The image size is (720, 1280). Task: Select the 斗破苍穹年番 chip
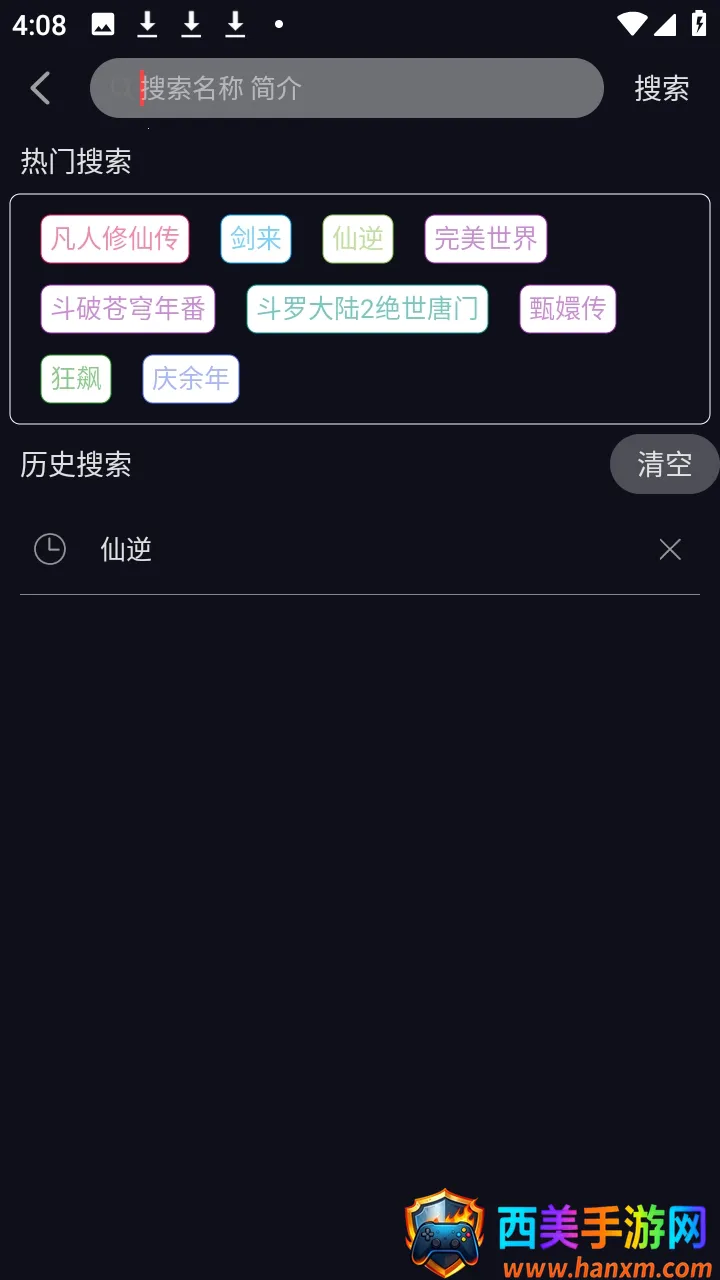coord(128,309)
